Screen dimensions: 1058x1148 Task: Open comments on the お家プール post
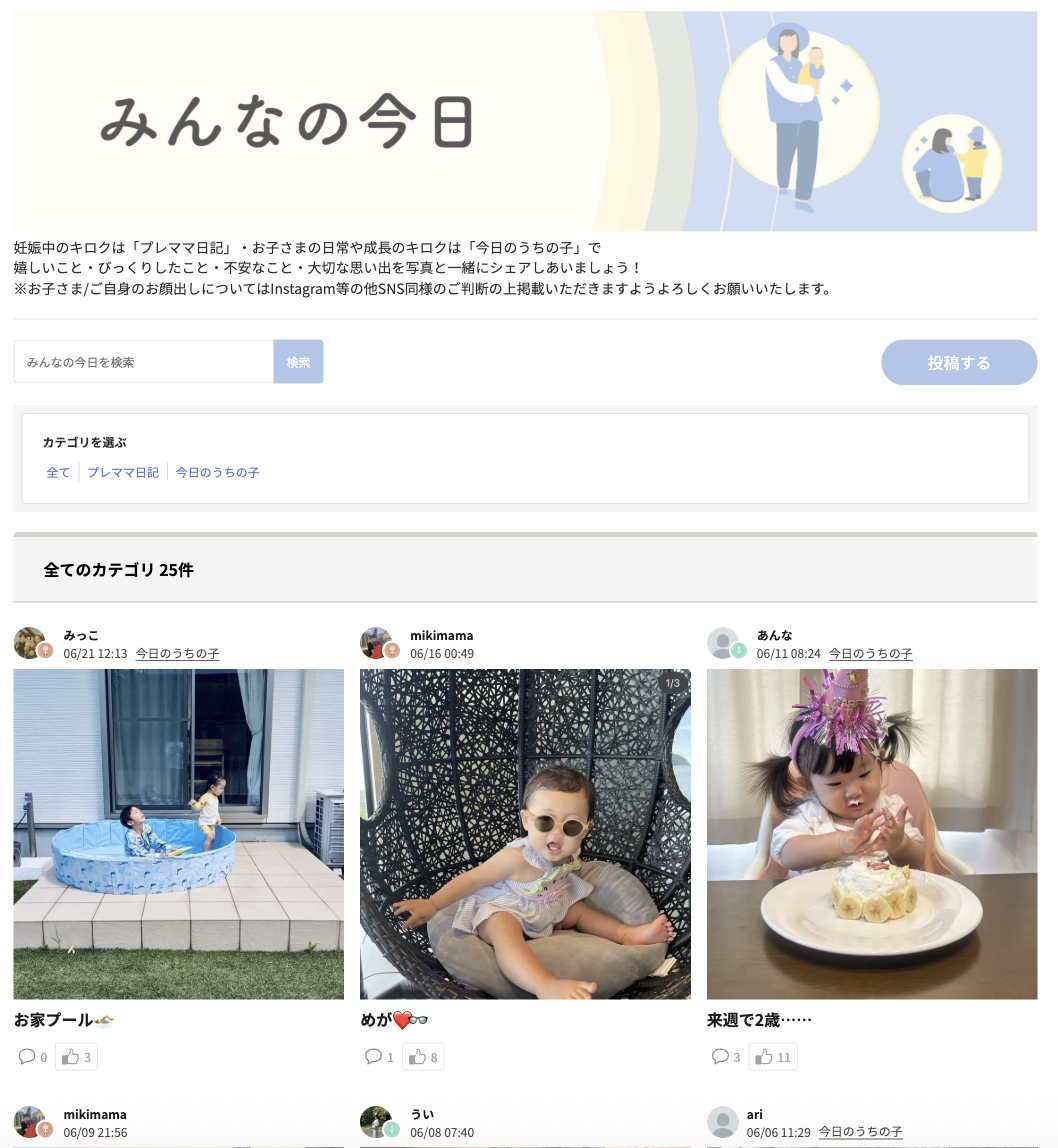pos(32,1057)
